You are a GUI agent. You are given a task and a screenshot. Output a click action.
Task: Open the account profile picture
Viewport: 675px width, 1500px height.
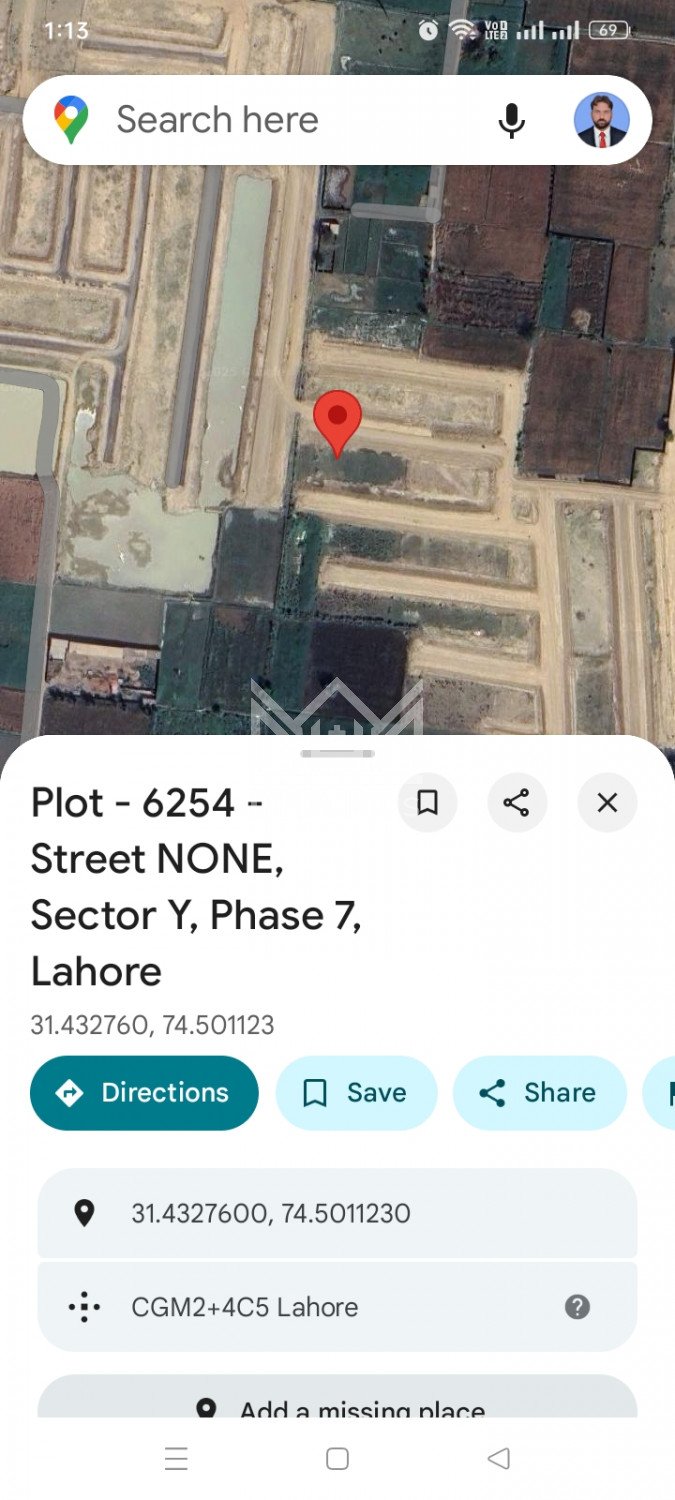[x=601, y=121]
